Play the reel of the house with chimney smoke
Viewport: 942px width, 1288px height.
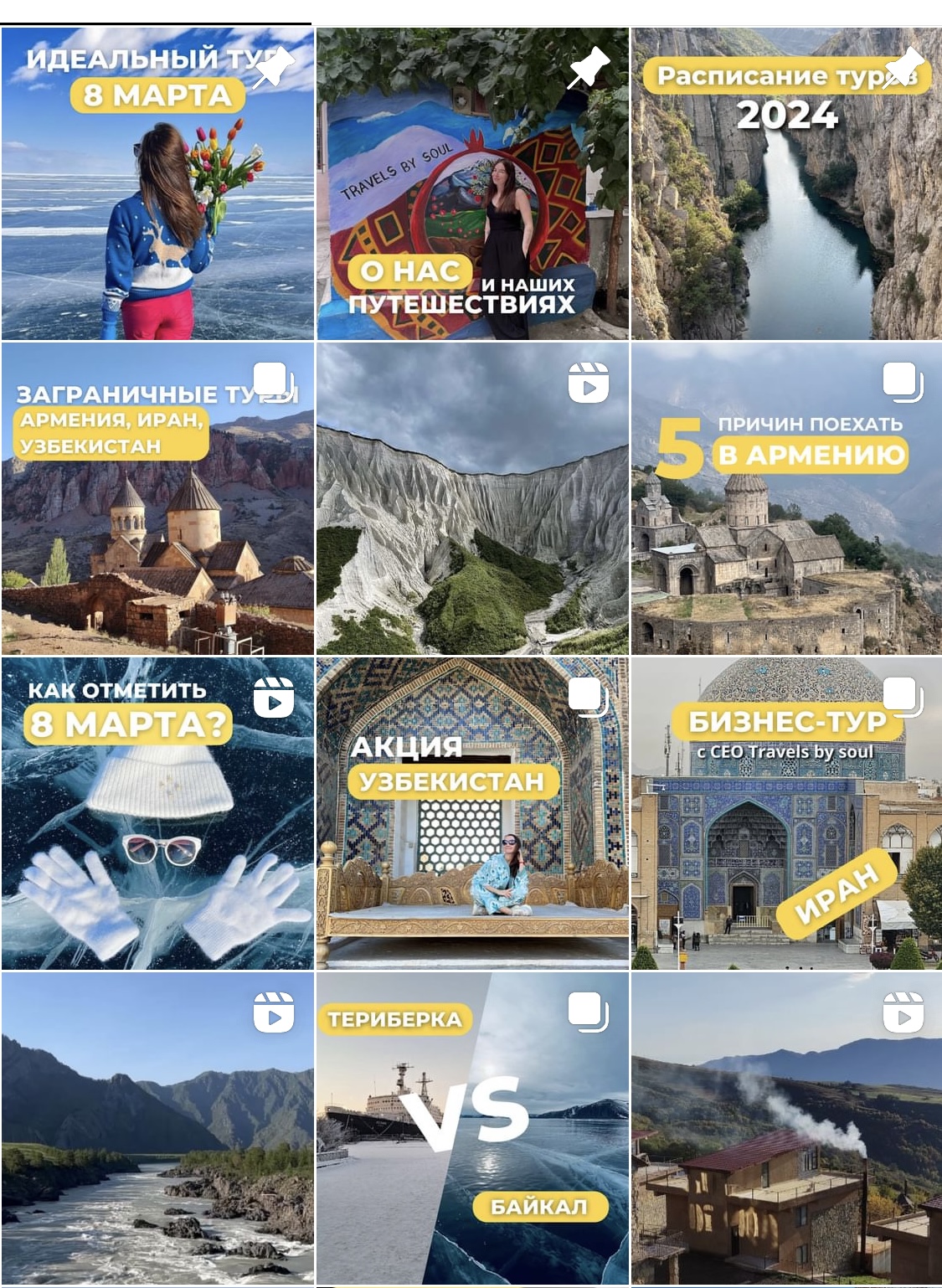pyautogui.click(x=786, y=1128)
